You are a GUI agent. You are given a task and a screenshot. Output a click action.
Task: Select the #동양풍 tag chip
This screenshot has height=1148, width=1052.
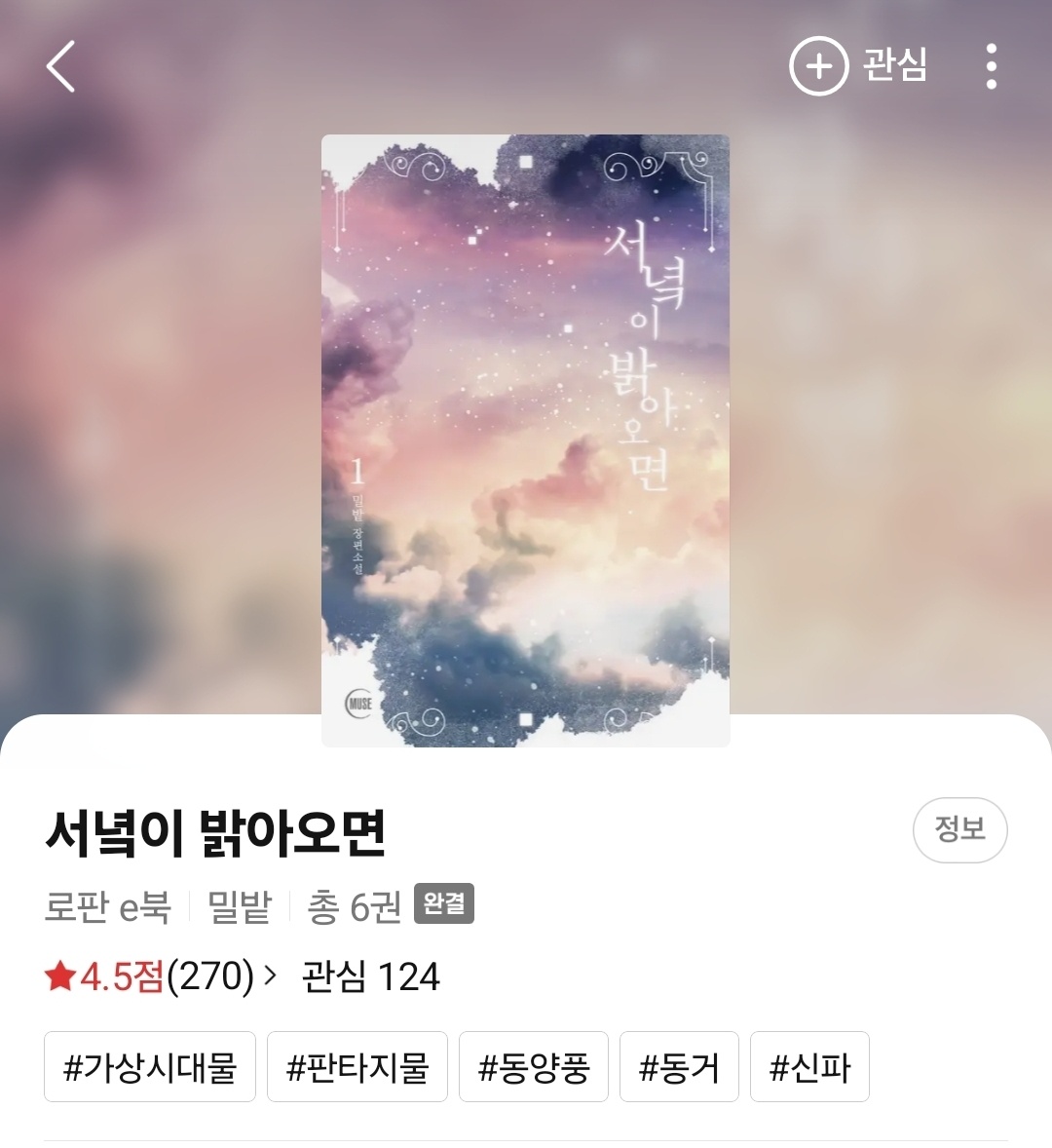tap(534, 1067)
